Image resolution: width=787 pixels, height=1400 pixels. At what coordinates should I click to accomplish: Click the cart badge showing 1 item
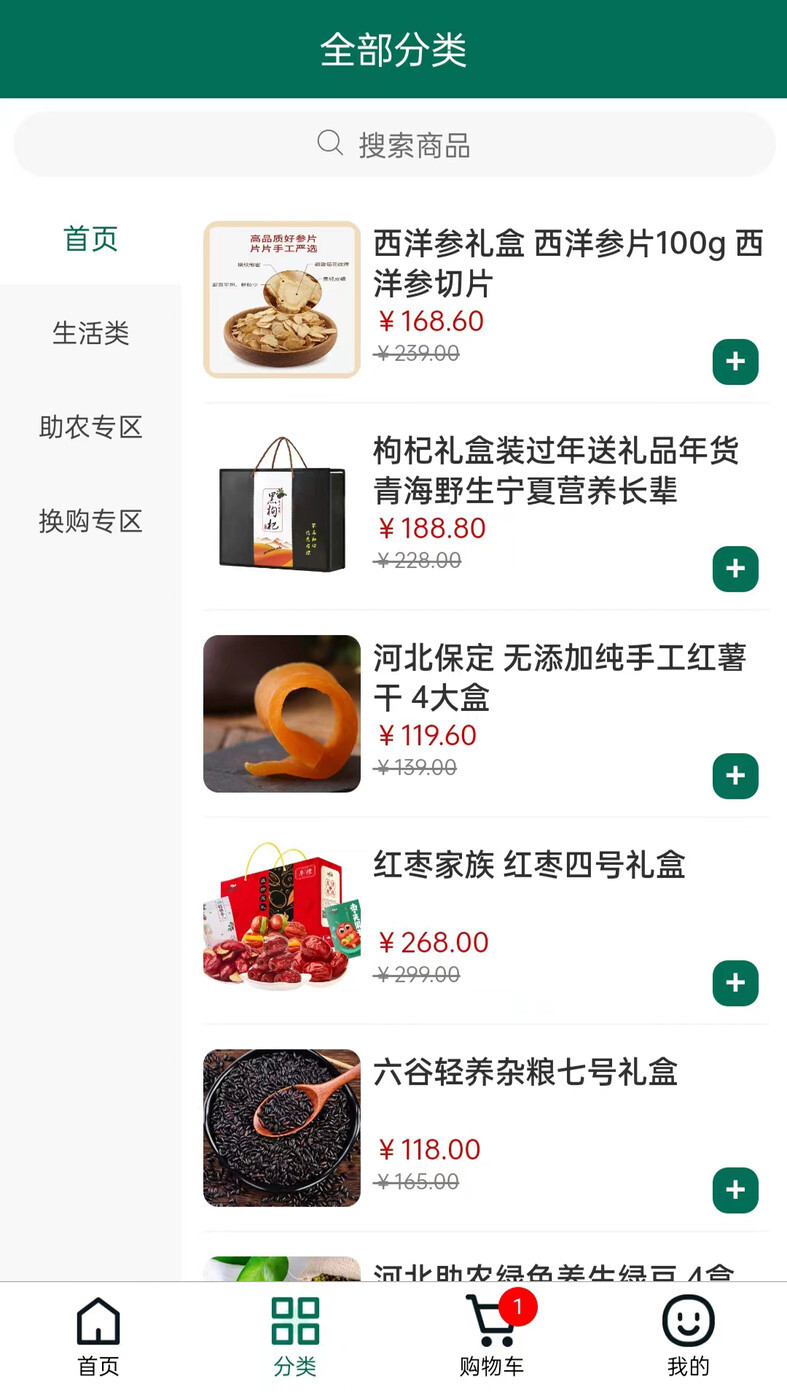(x=519, y=1306)
